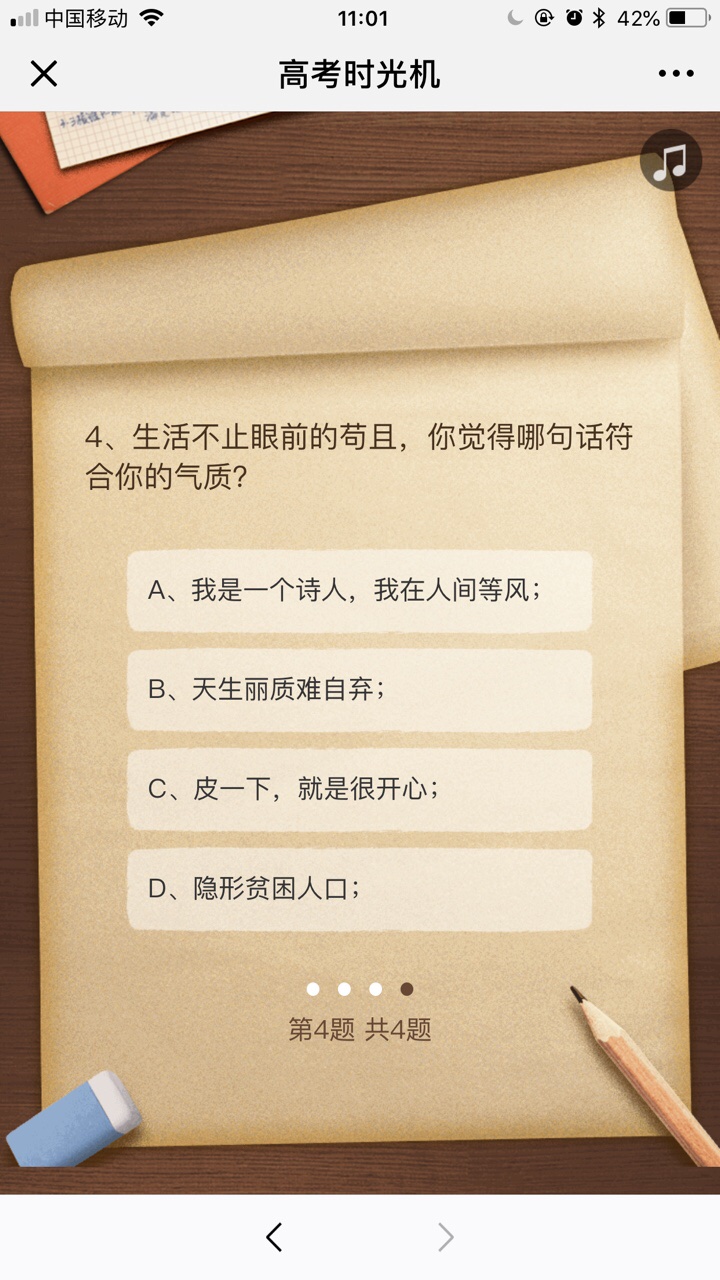Select answer A 我是一个诗人，我在人间等风
The height and width of the screenshot is (1280, 720).
(359, 591)
